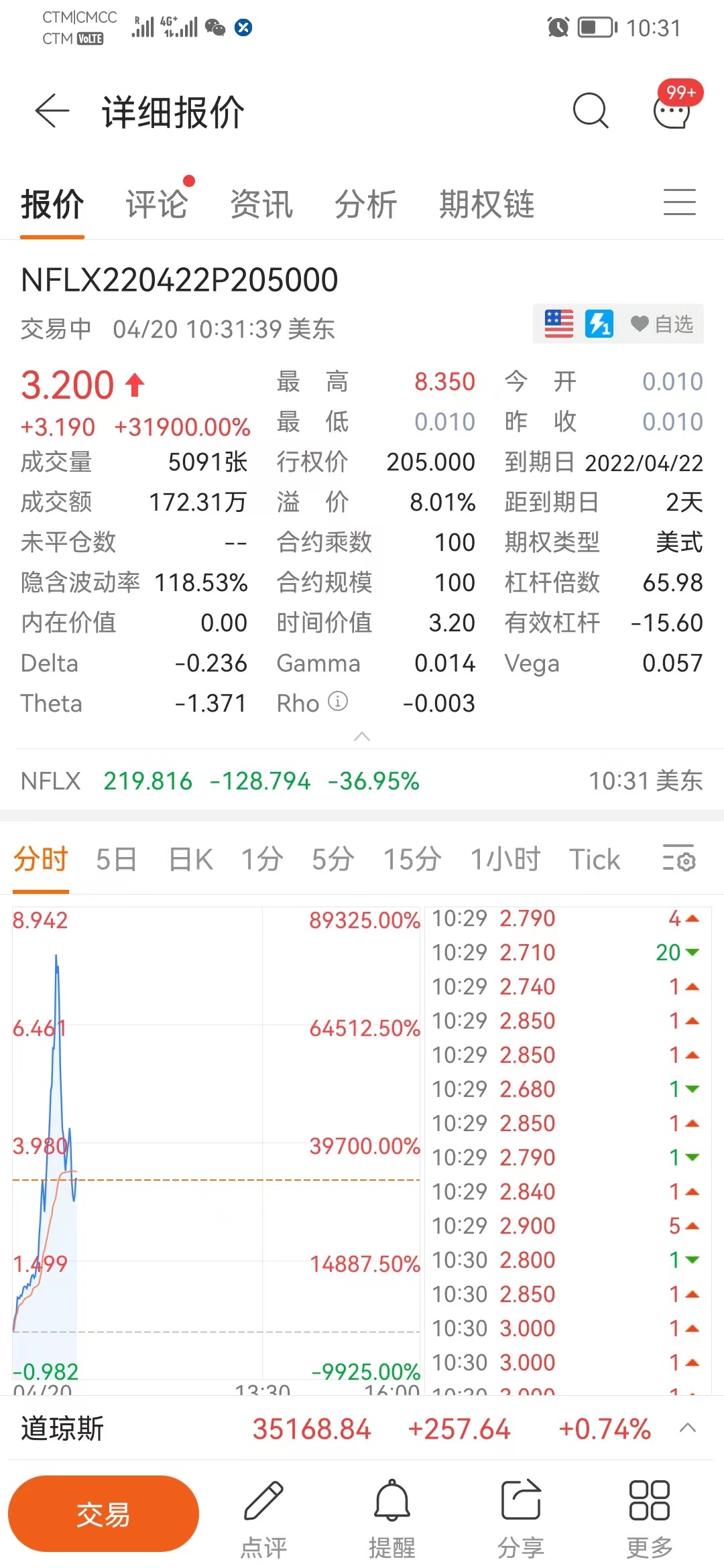Open messages icon with 99+ badge
Viewport: 724px width, 1568px height.
673,107
